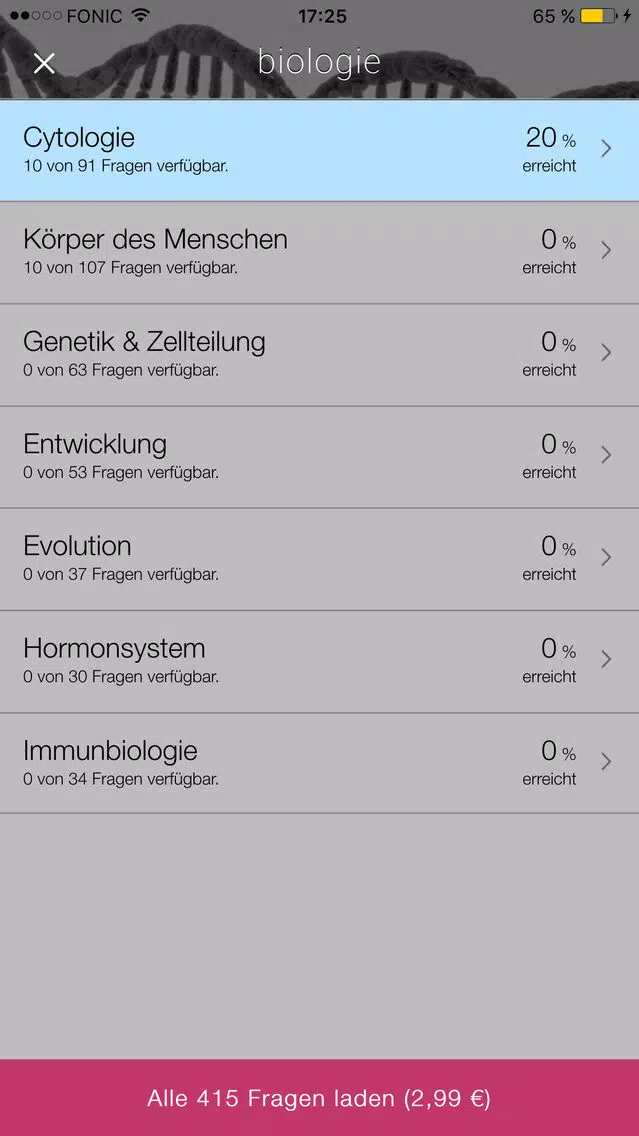
Task: Open the Entwicklung category
Action: [x=320, y=457]
